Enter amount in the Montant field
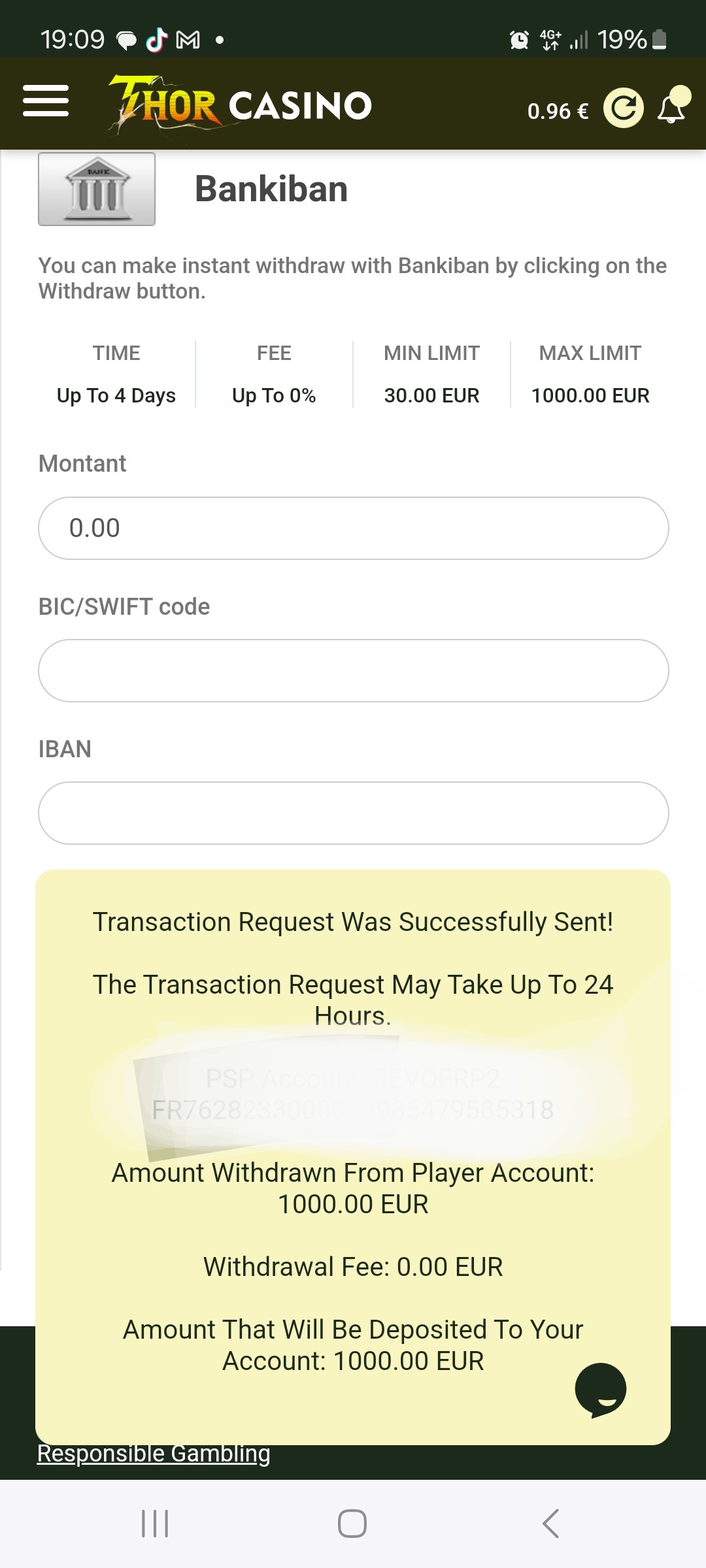This screenshot has height=1568, width=706. 354,528
